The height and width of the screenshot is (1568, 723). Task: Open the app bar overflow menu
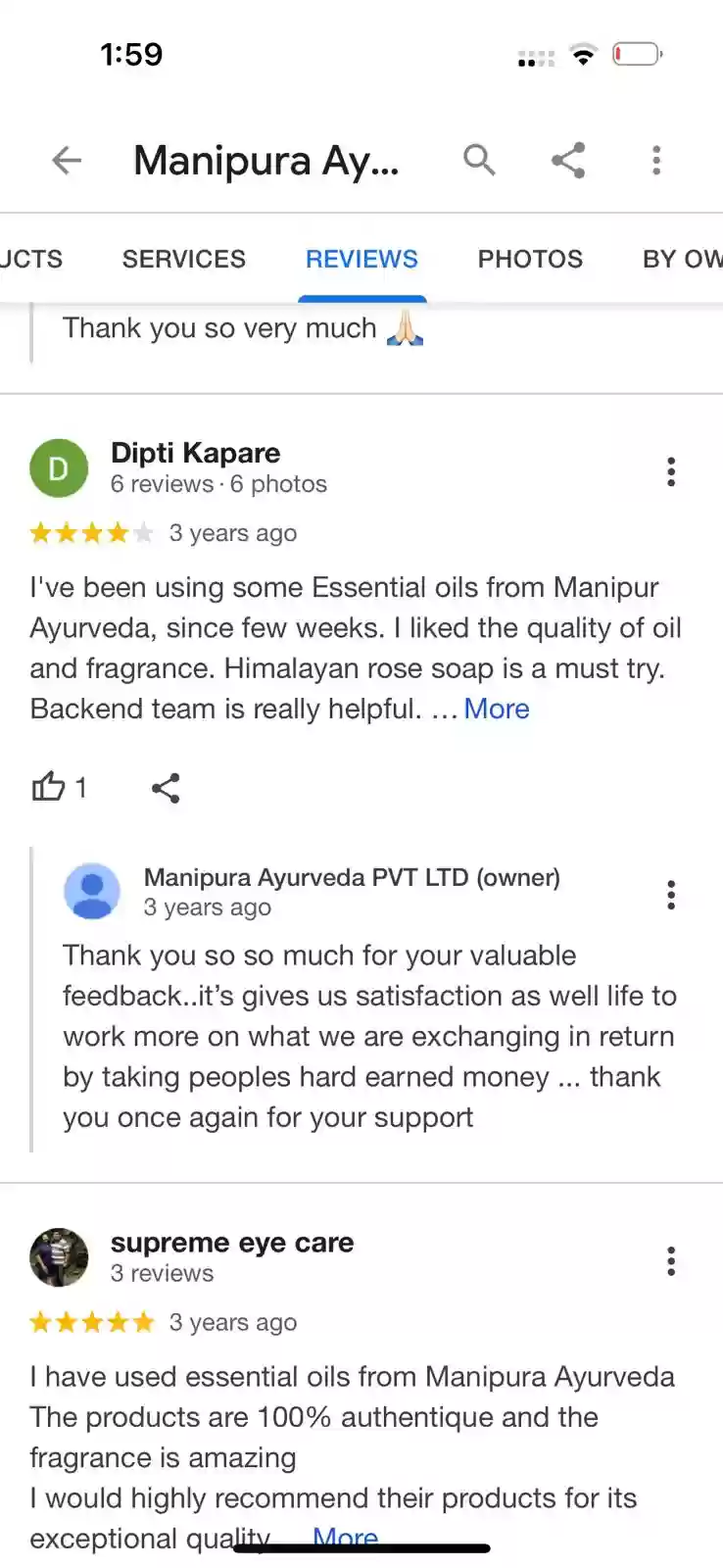coord(656,160)
